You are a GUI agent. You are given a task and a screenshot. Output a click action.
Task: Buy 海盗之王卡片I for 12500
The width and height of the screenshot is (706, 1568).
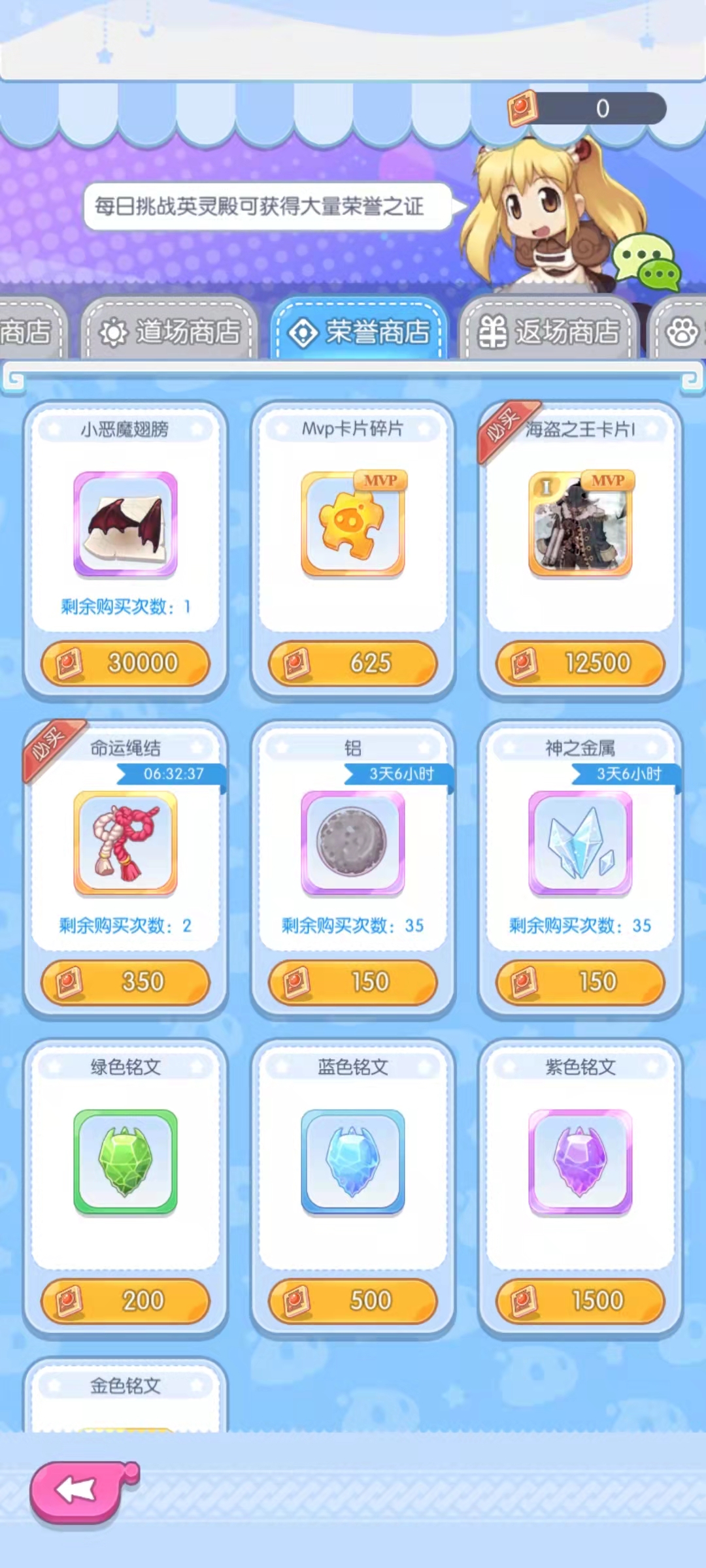580,663
